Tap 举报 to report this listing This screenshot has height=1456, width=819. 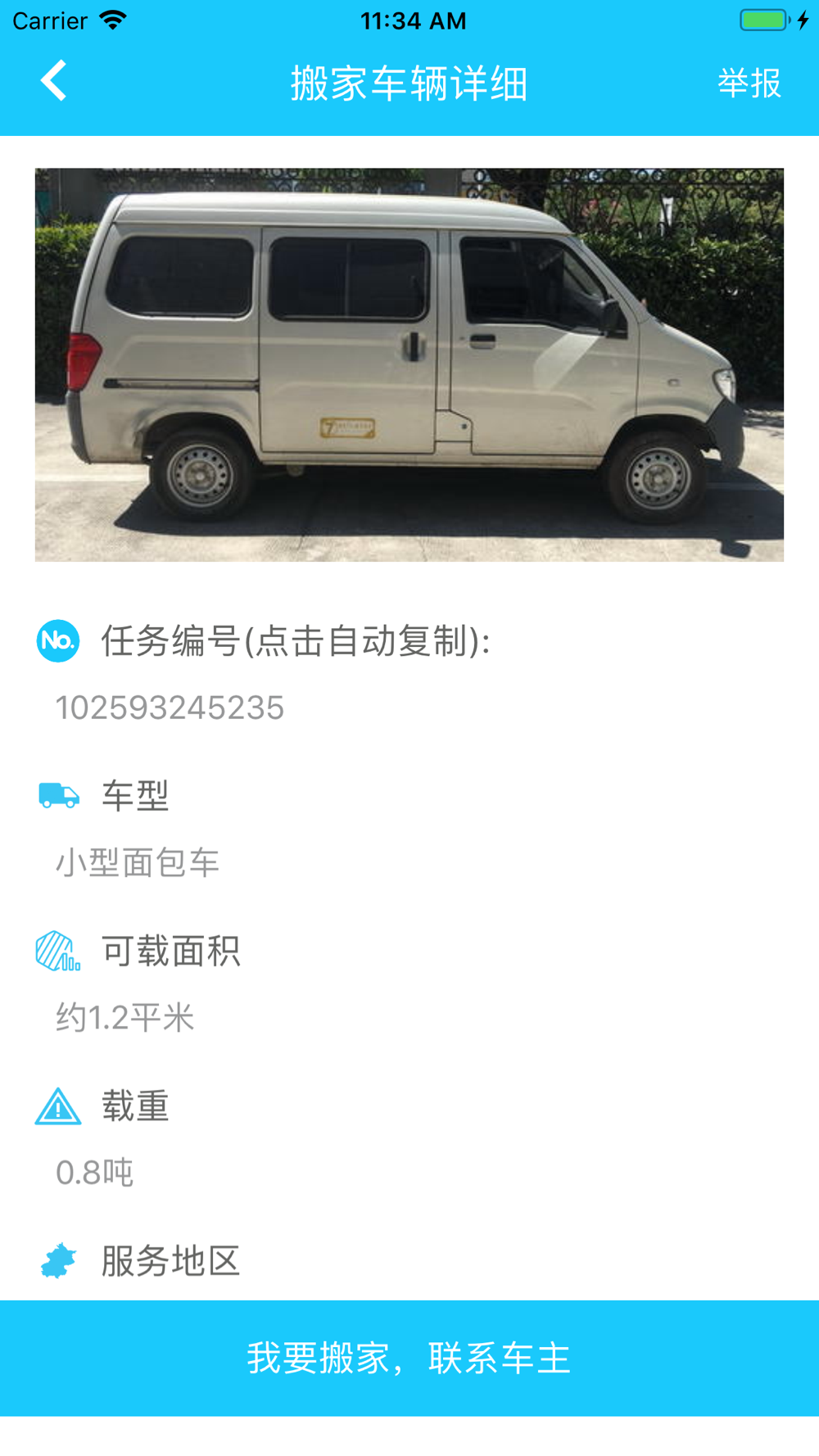click(x=749, y=84)
